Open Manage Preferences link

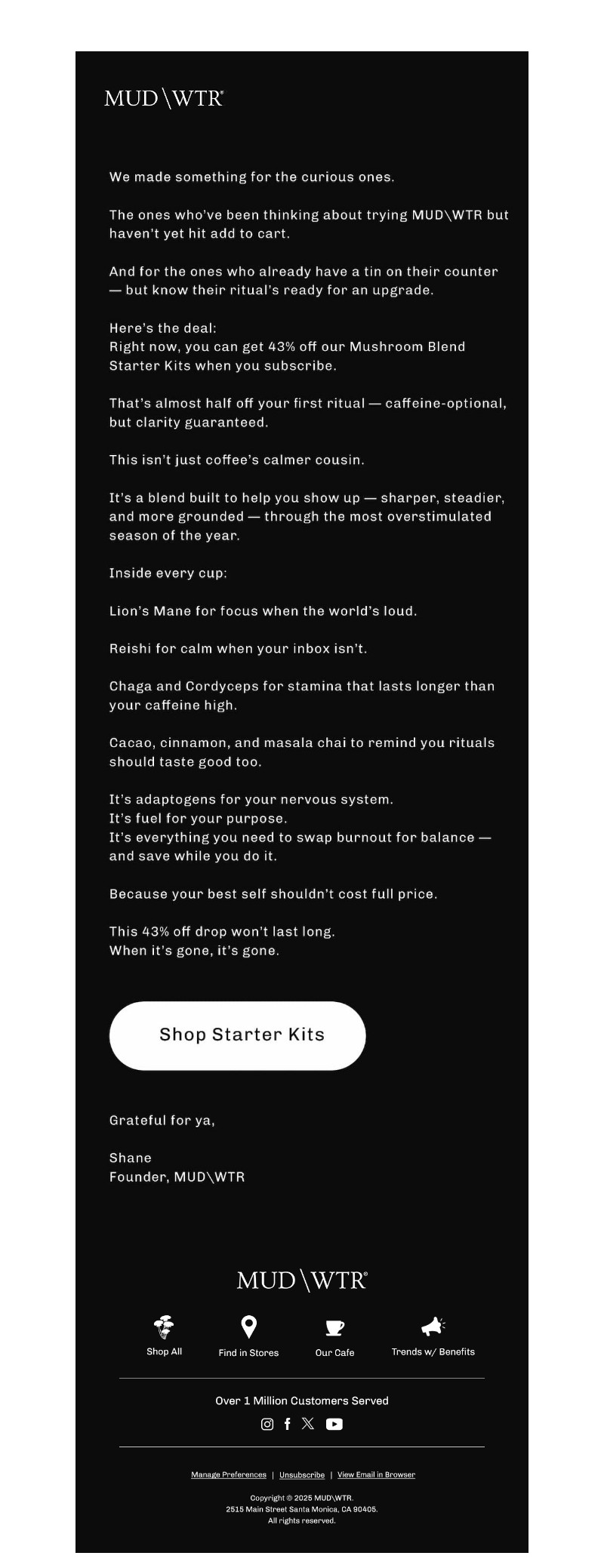[229, 1474]
